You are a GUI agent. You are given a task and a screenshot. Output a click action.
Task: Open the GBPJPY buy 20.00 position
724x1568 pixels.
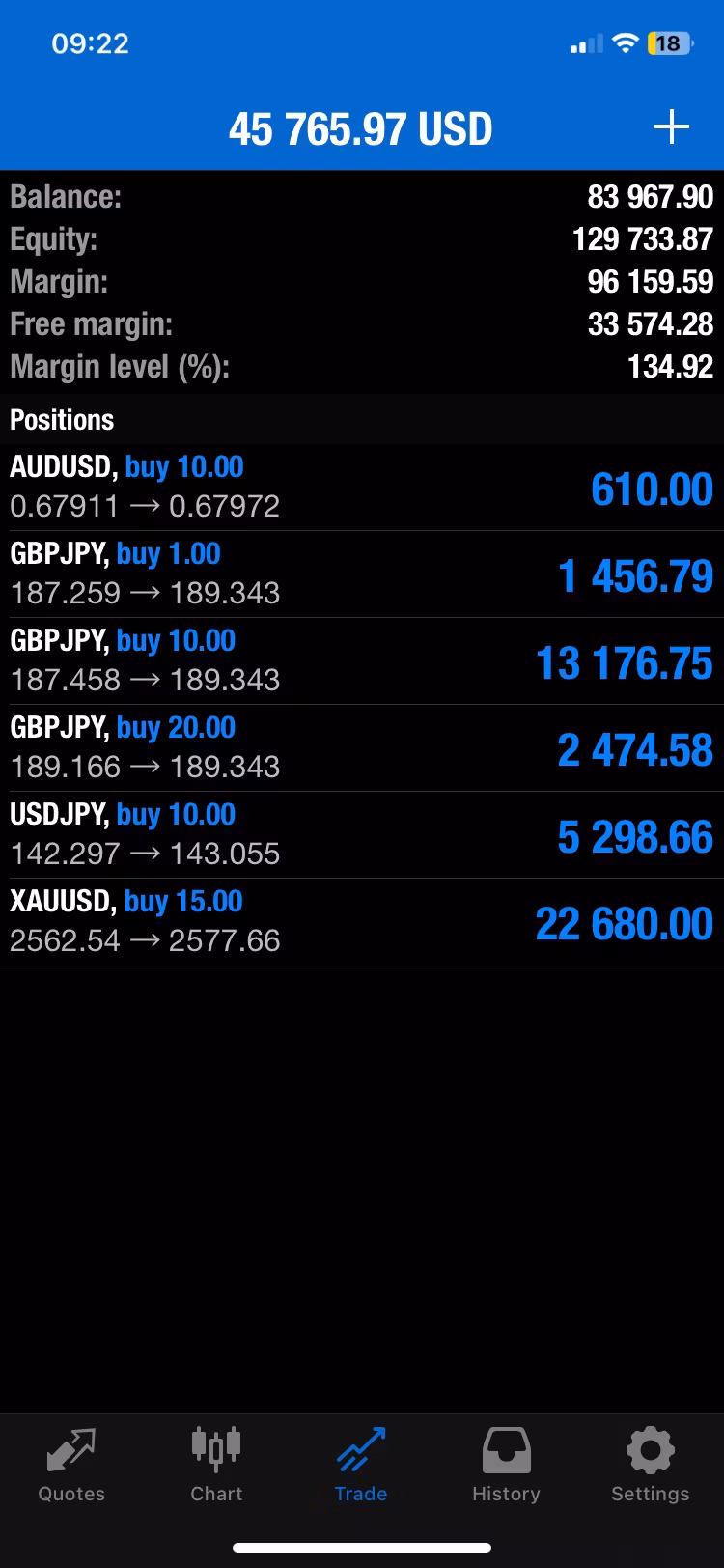[362, 748]
